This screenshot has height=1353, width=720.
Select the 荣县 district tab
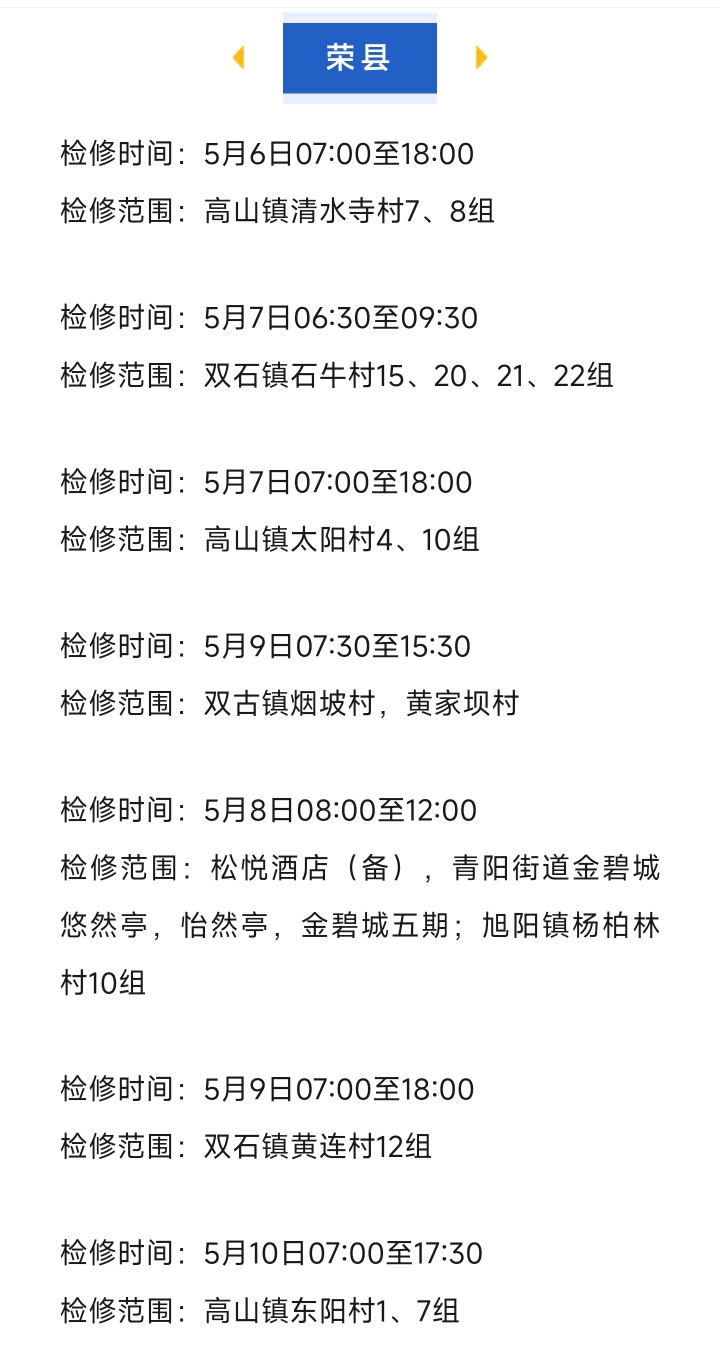pos(359,58)
